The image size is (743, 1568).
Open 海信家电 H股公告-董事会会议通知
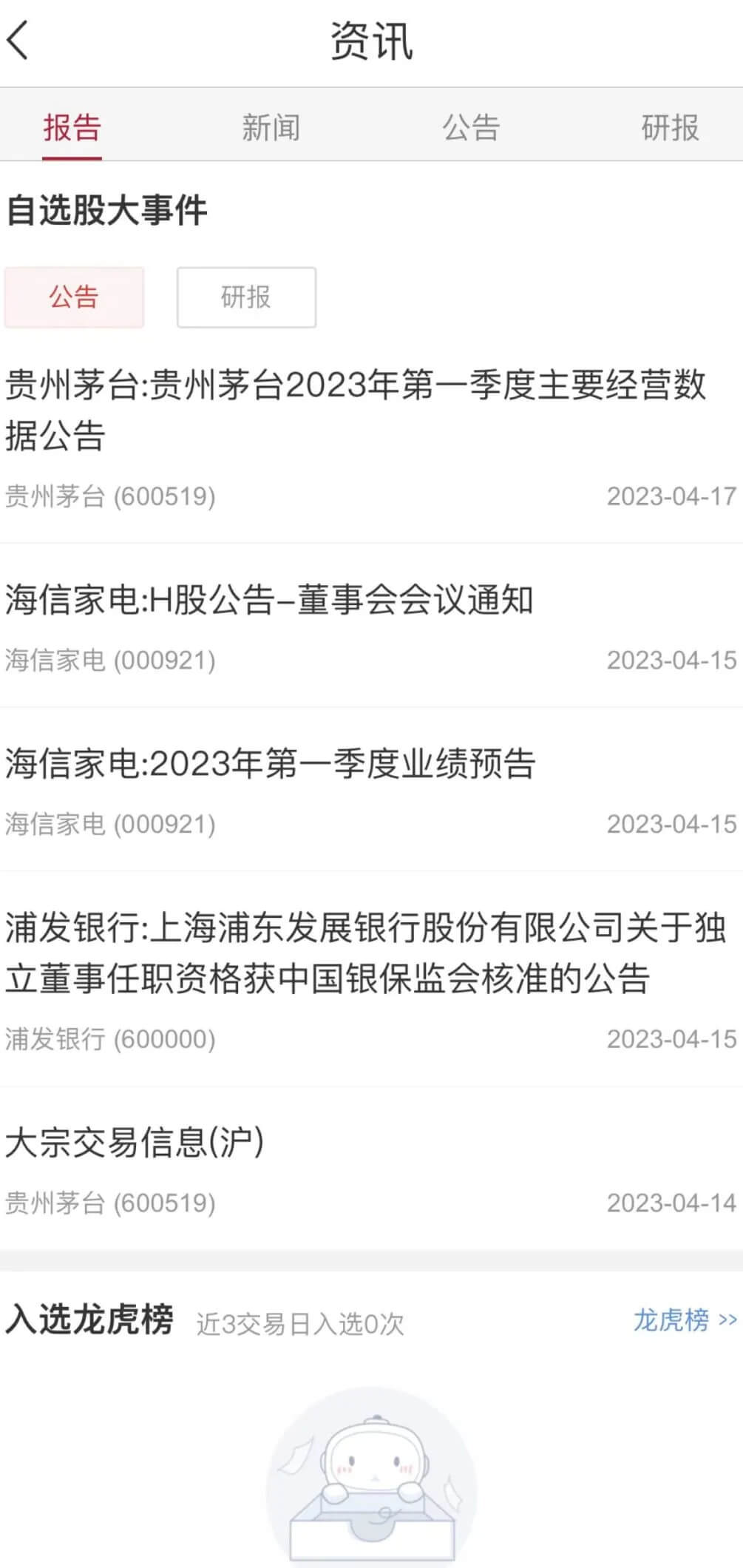tap(269, 599)
